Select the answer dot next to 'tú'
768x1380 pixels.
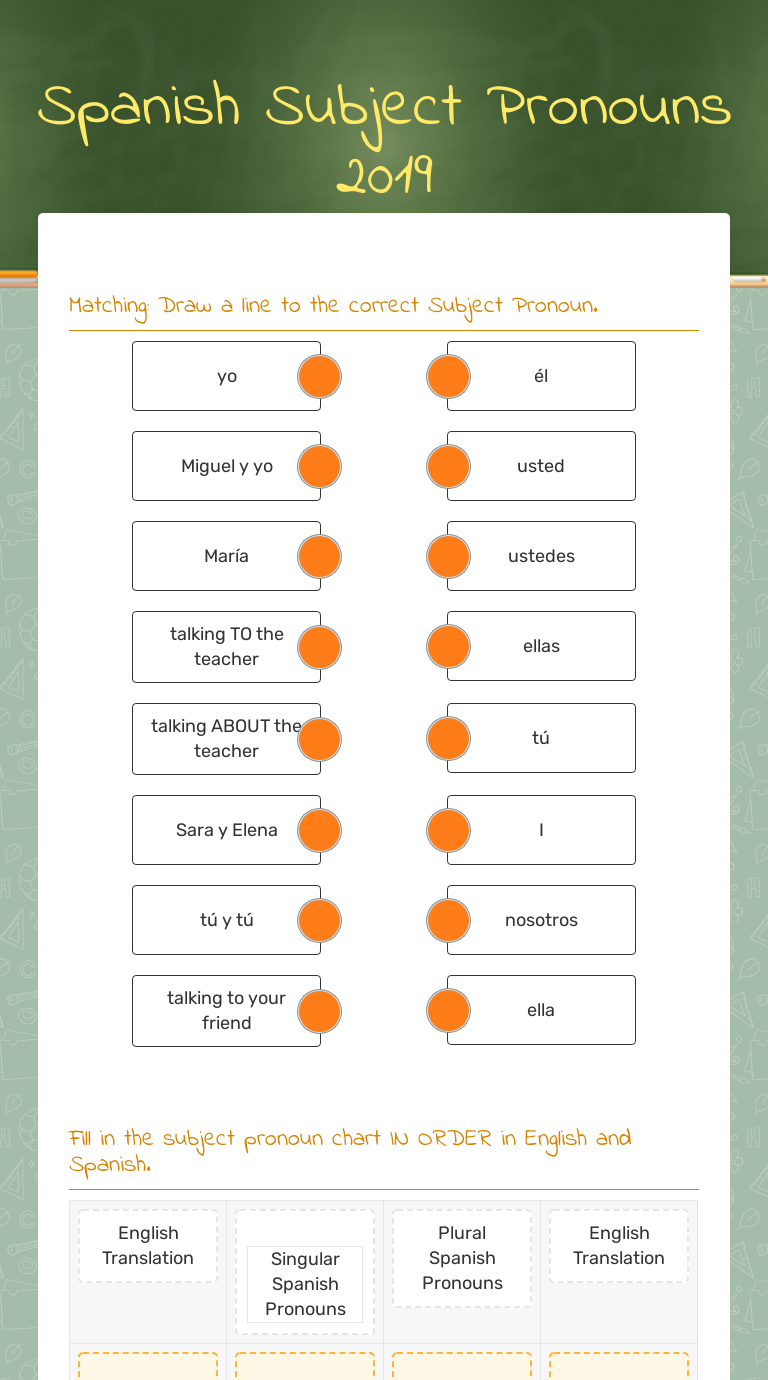(448, 739)
